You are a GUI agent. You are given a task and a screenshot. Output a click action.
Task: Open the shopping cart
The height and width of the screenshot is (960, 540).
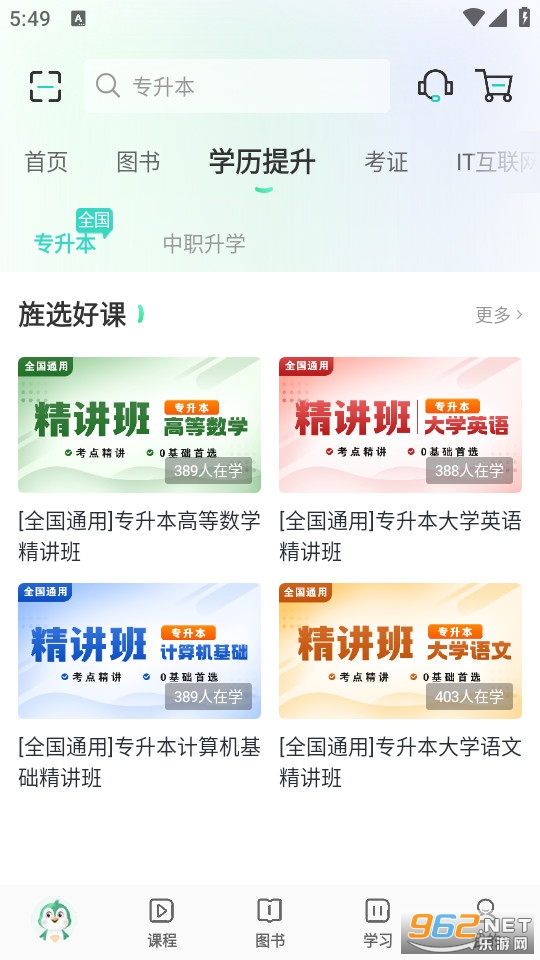494,85
